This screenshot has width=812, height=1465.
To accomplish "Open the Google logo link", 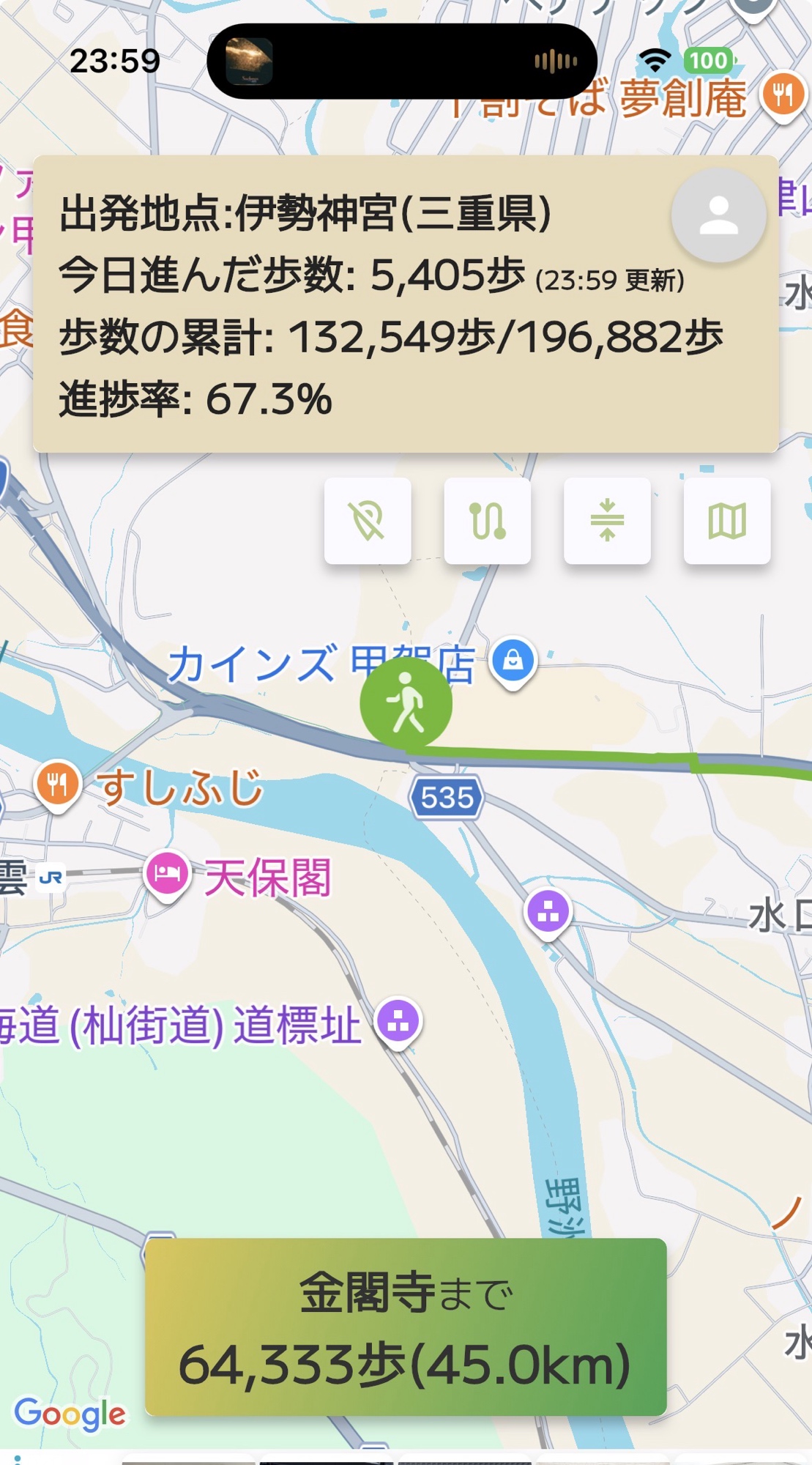I will point(70,1414).
